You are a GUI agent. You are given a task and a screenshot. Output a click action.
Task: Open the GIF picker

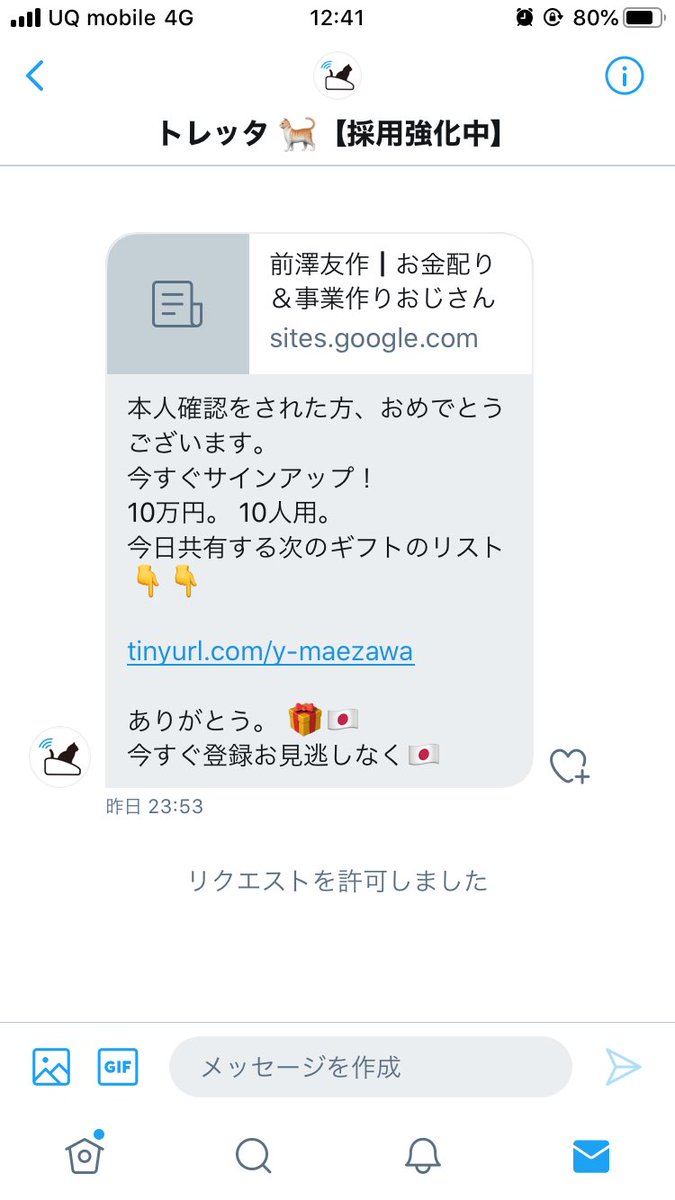pos(117,1067)
